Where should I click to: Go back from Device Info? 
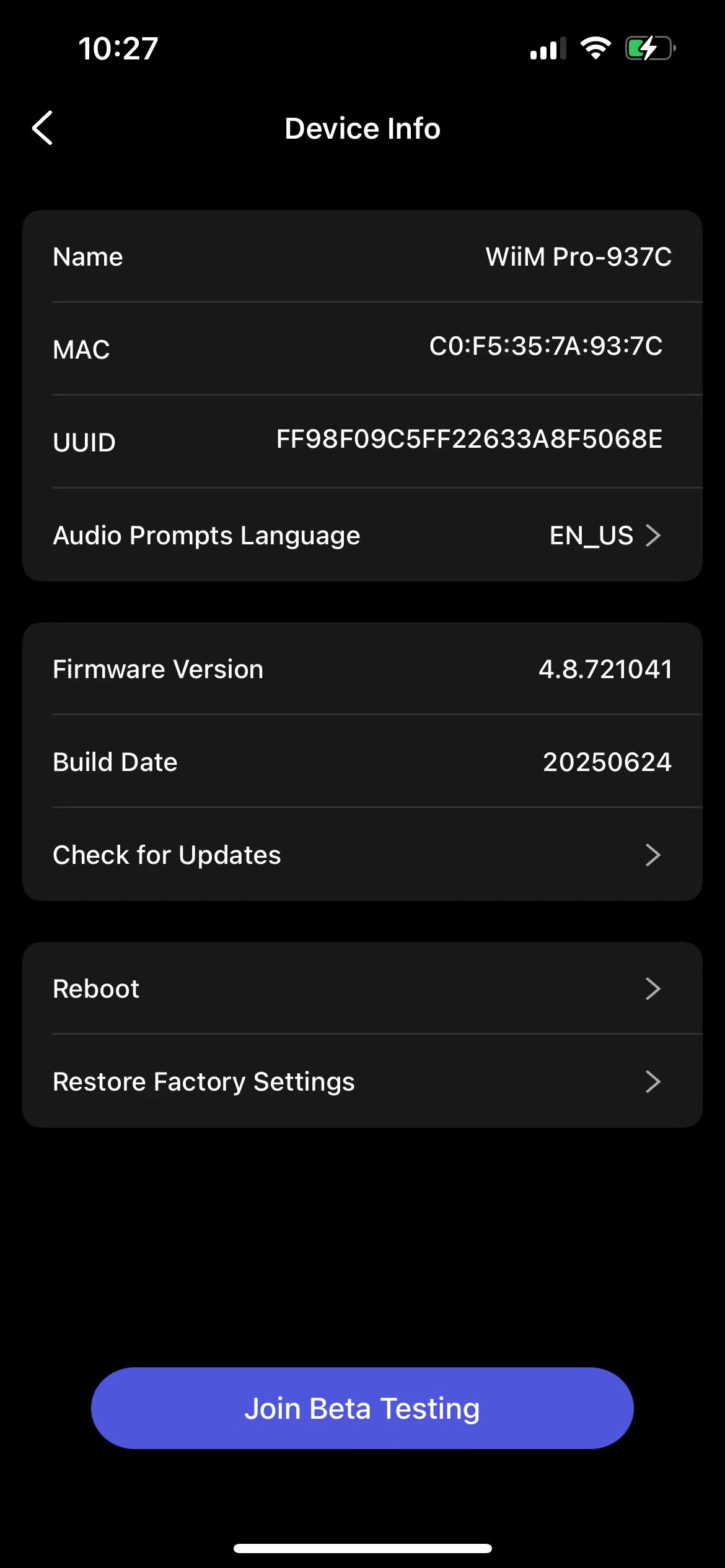click(x=42, y=128)
